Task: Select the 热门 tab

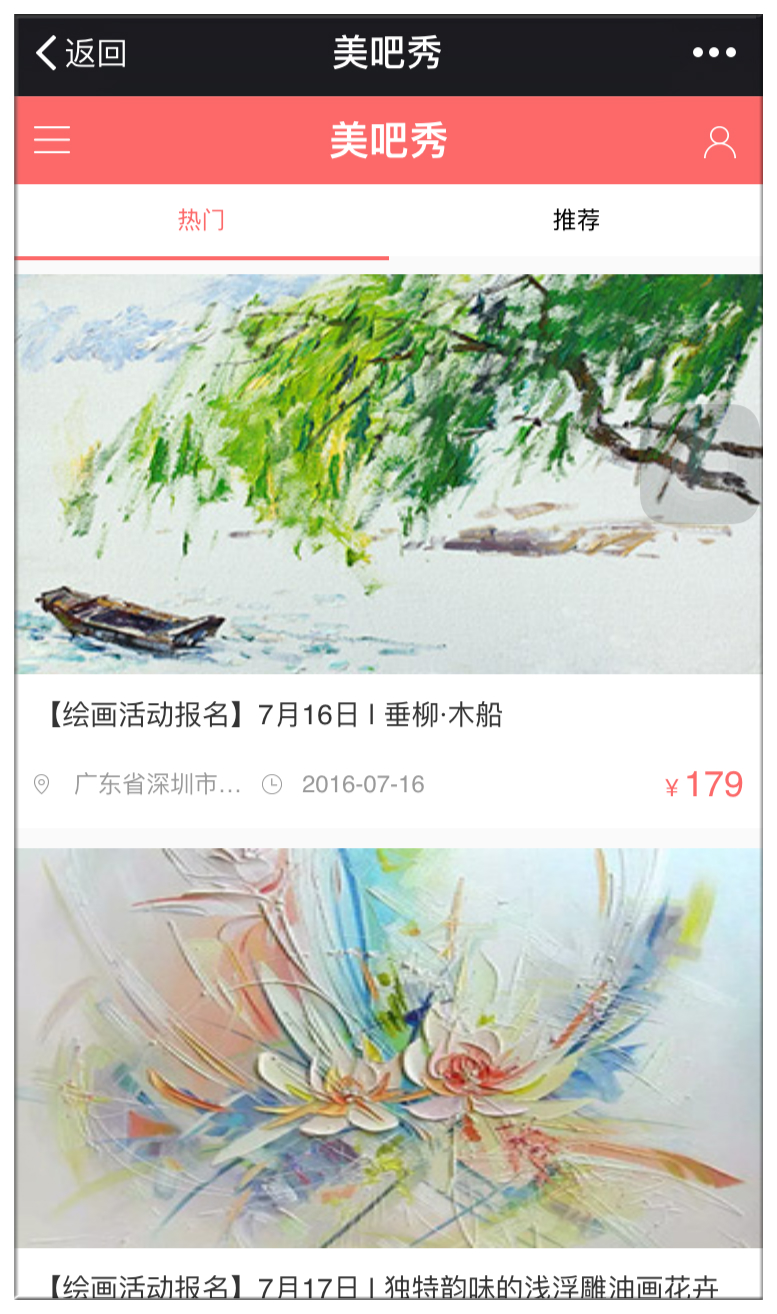Action: click(201, 220)
